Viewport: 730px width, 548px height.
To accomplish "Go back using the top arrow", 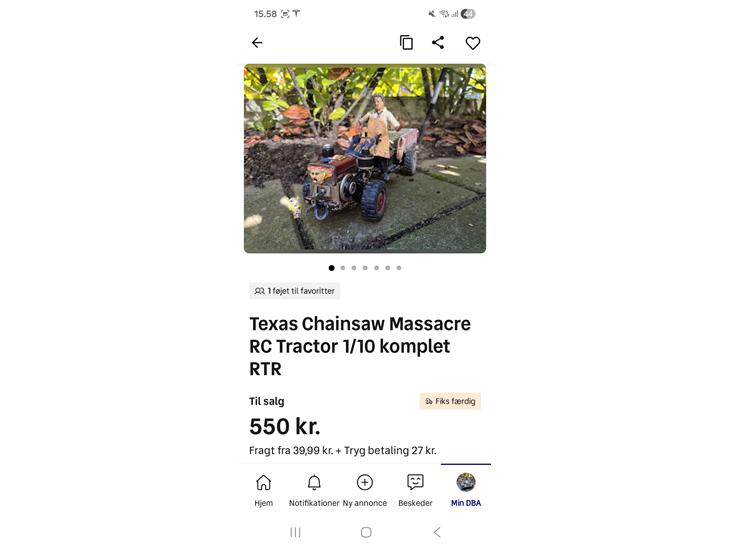I will pos(257,43).
